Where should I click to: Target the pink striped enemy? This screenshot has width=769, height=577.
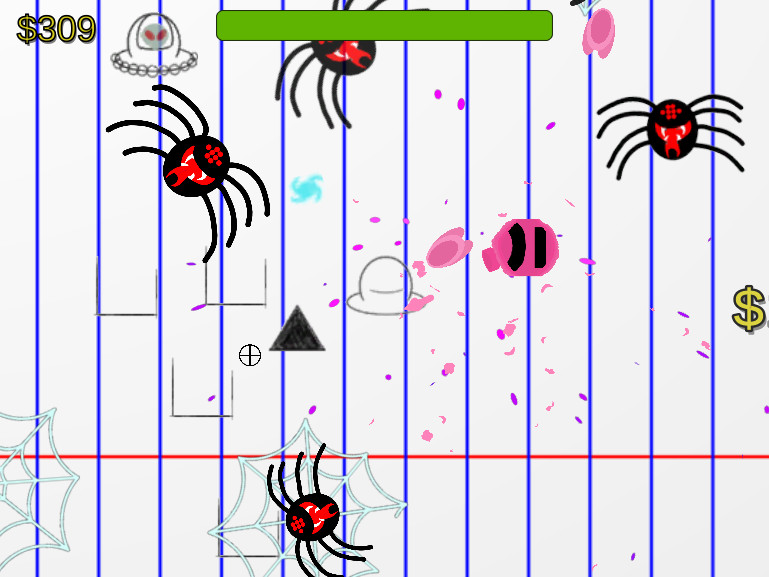pos(524,247)
